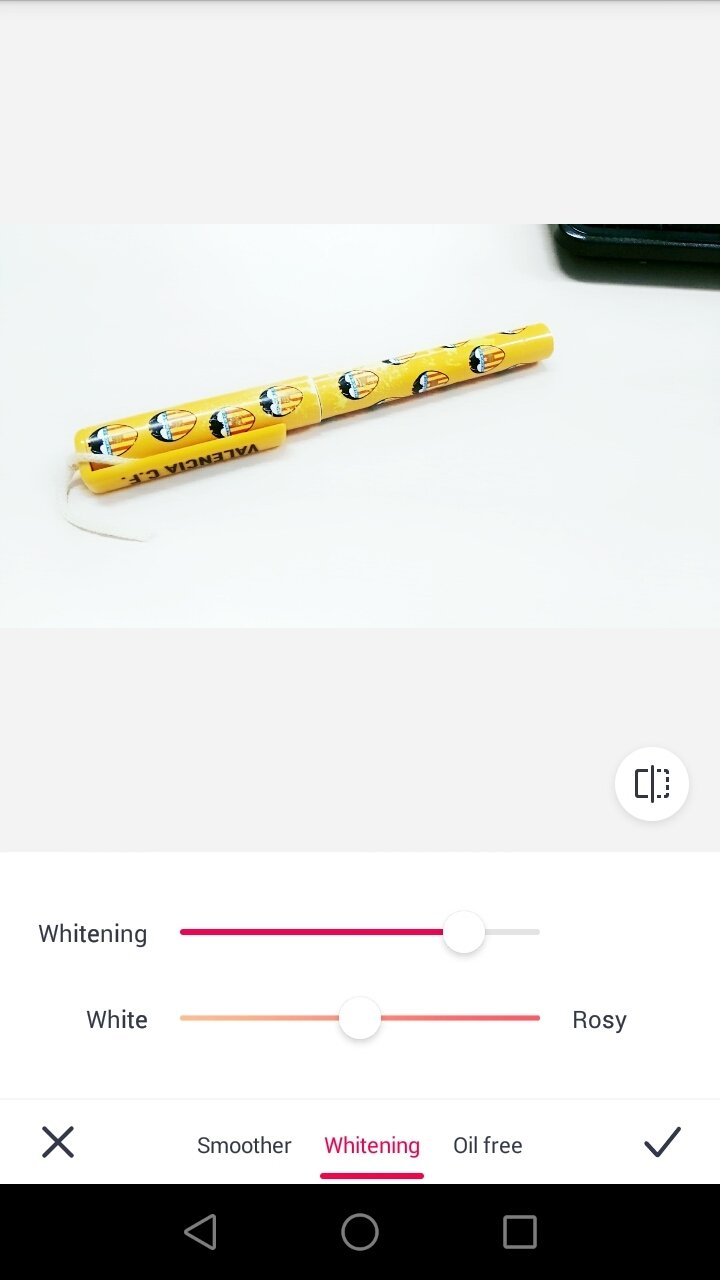Cancel edits with the X icon
The height and width of the screenshot is (1280, 720).
[x=58, y=1142]
